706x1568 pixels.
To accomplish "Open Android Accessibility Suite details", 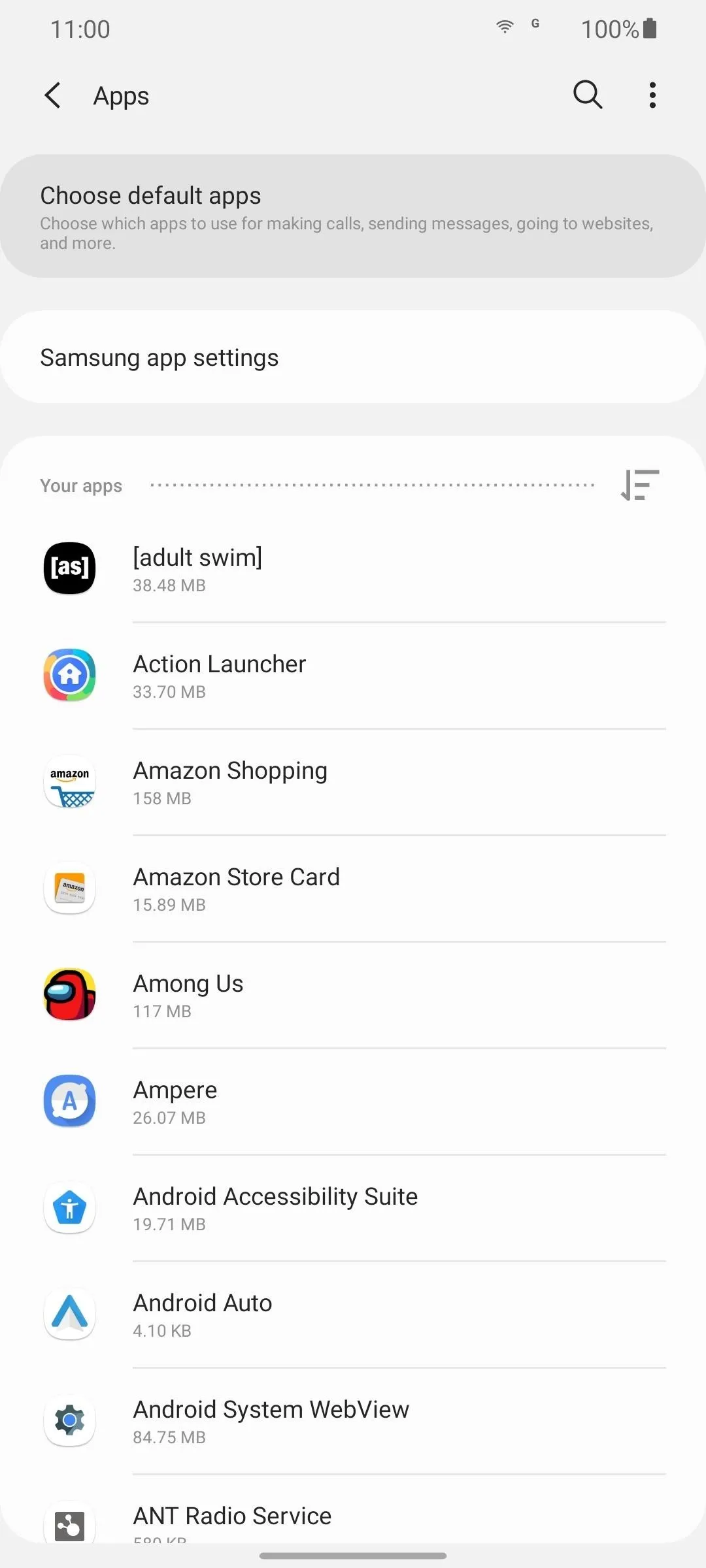I will pos(353,1207).
